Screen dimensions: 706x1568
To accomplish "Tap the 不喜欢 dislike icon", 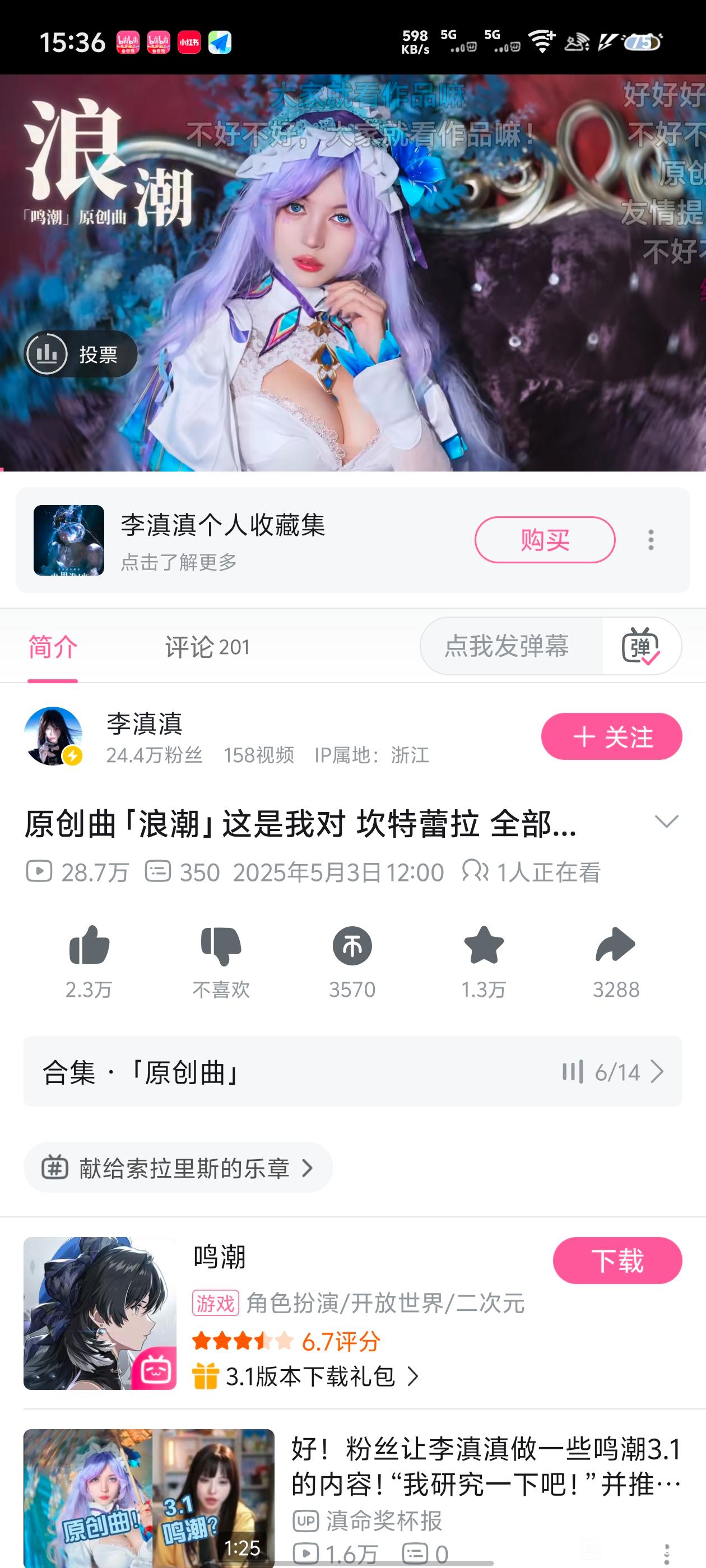I will (221, 946).
